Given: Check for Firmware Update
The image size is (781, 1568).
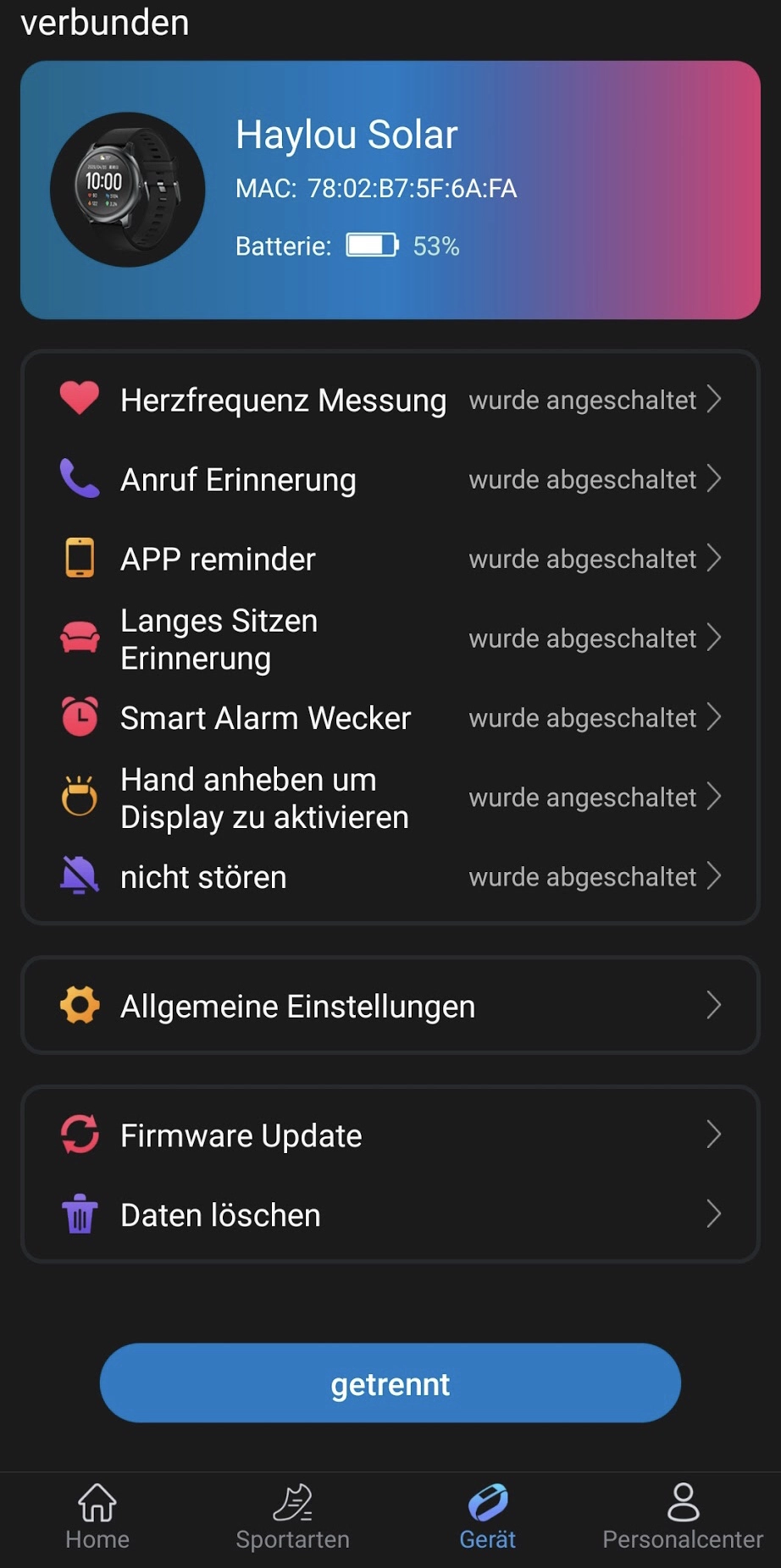Looking at the screenshot, I should pyautogui.click(x=390, y=1135).
